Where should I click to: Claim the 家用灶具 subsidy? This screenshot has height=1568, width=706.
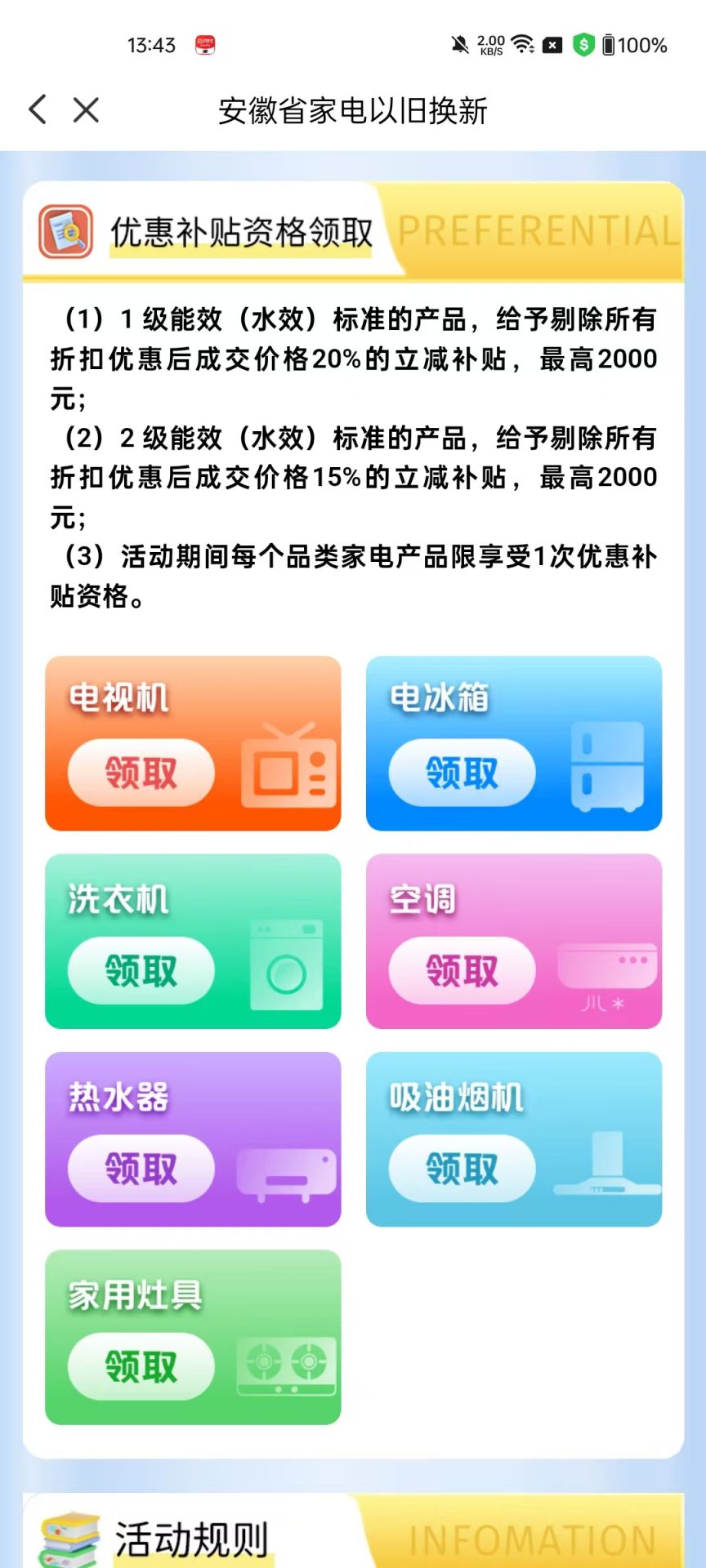coord(141,1366)
